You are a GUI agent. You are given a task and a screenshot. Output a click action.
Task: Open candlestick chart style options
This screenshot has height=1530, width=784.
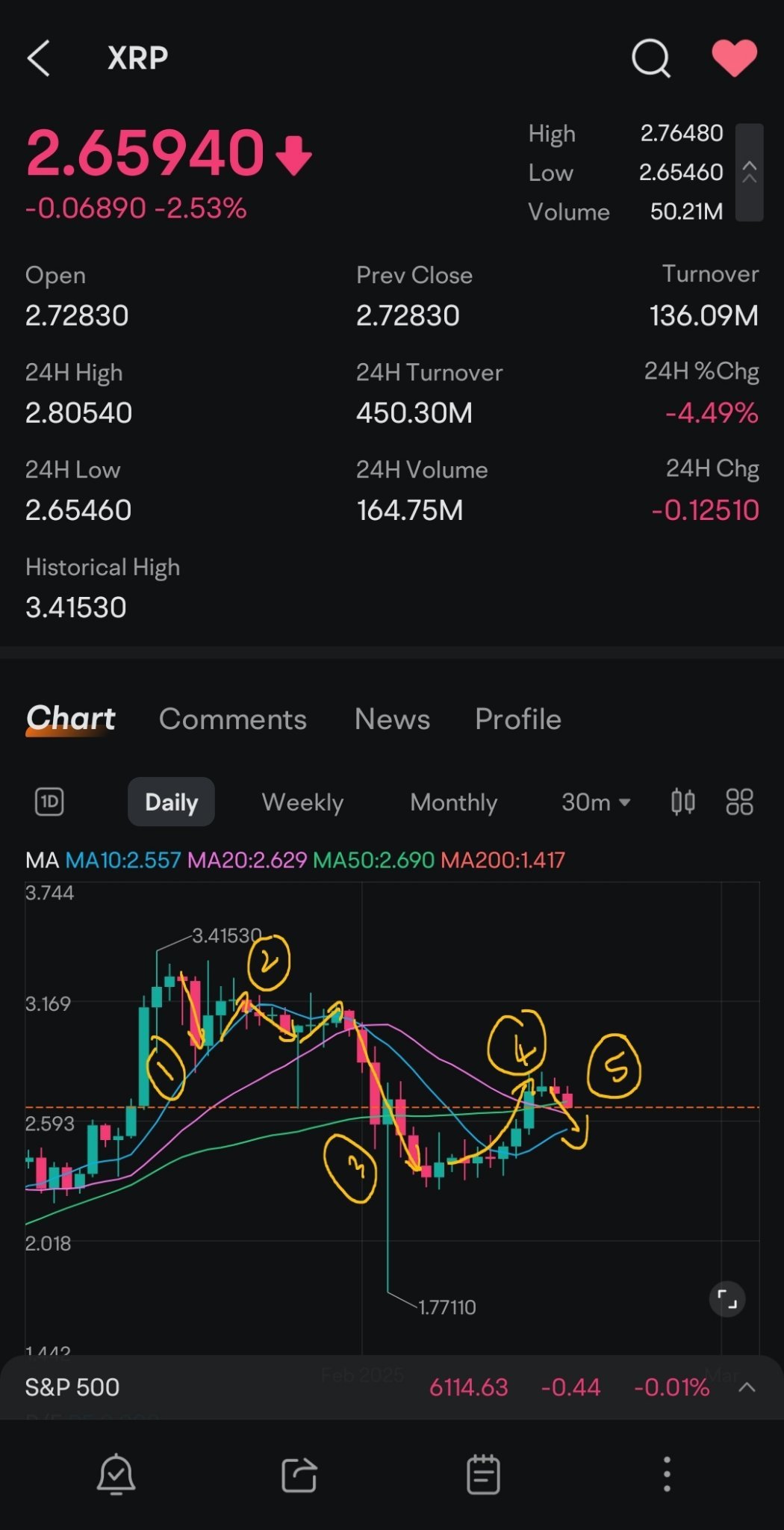tap(683, 802)
